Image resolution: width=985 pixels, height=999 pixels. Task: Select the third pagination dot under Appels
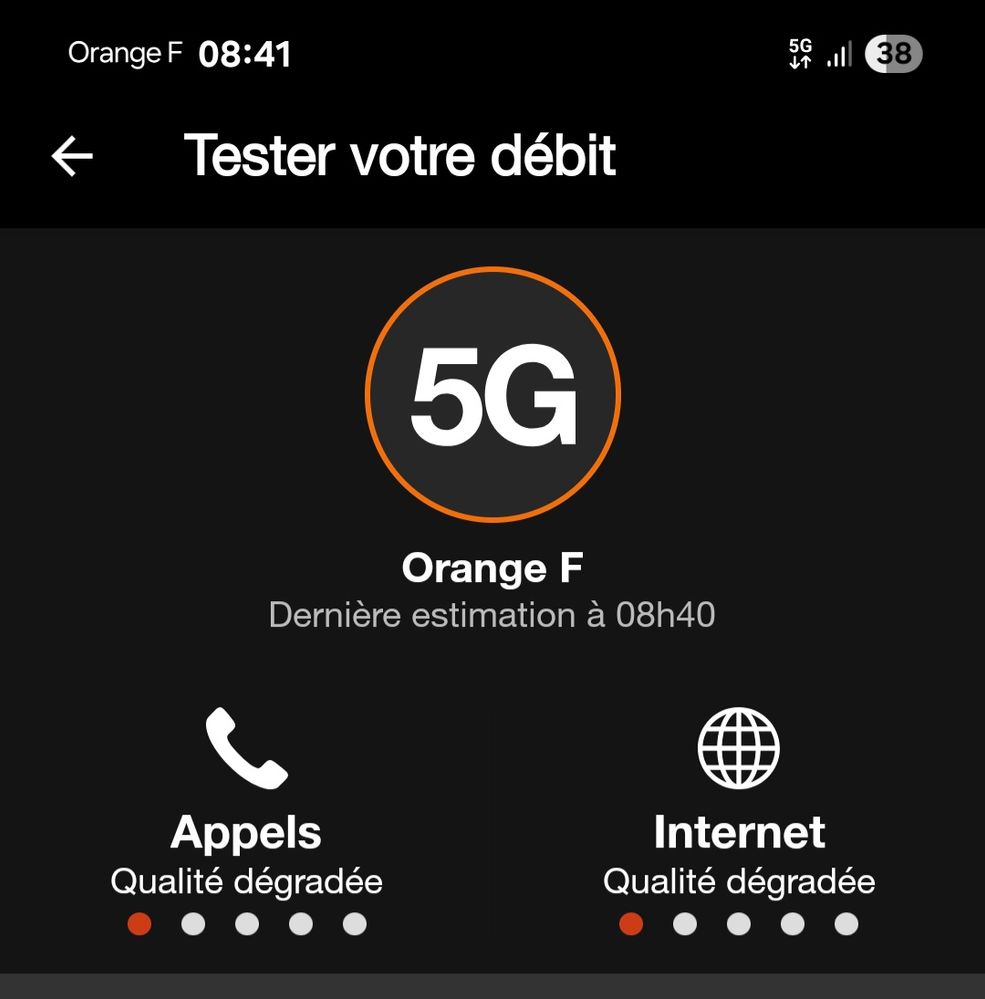[246, 925]
